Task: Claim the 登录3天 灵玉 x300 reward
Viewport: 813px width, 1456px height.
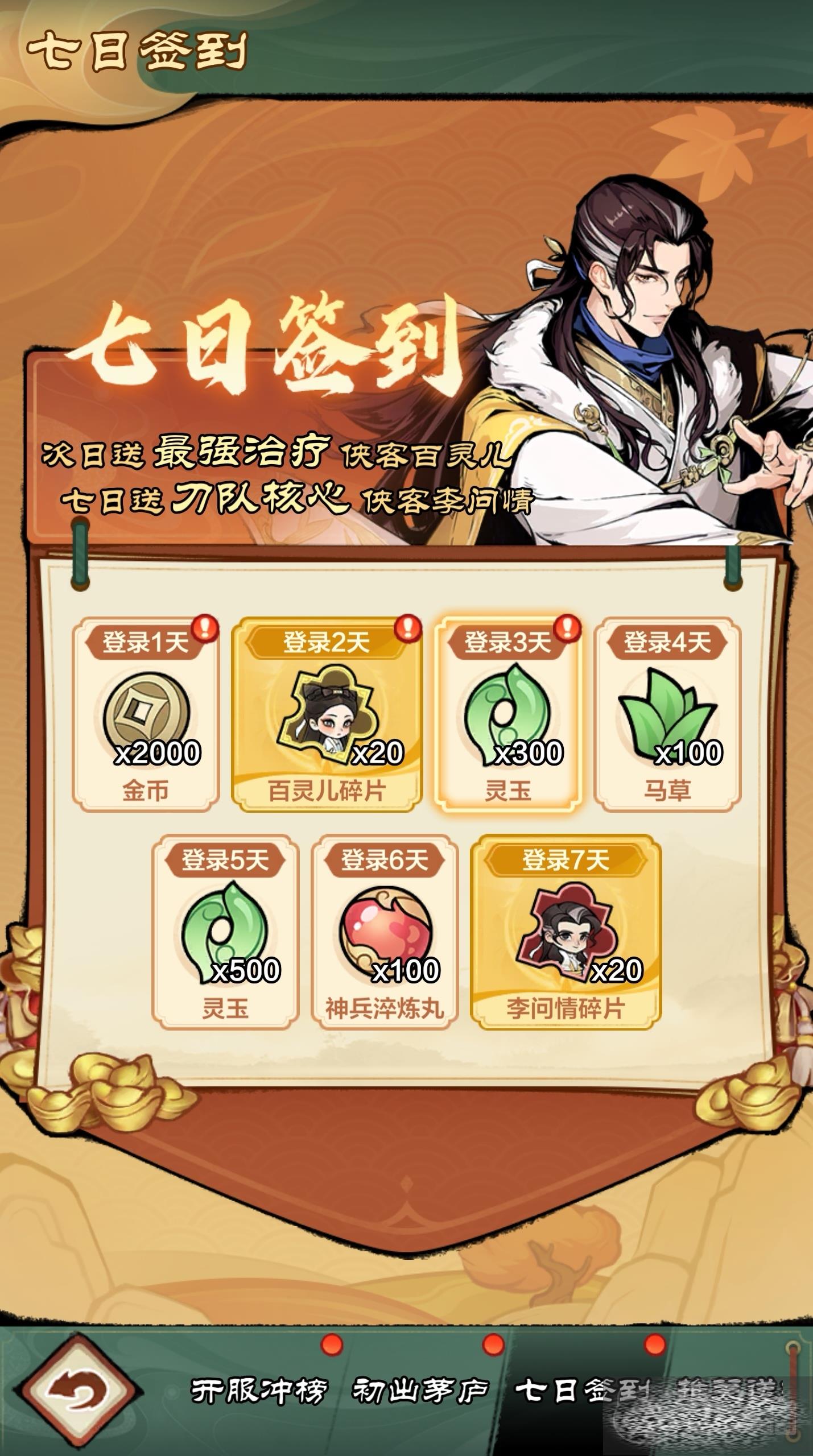Action: click(507, 715)
